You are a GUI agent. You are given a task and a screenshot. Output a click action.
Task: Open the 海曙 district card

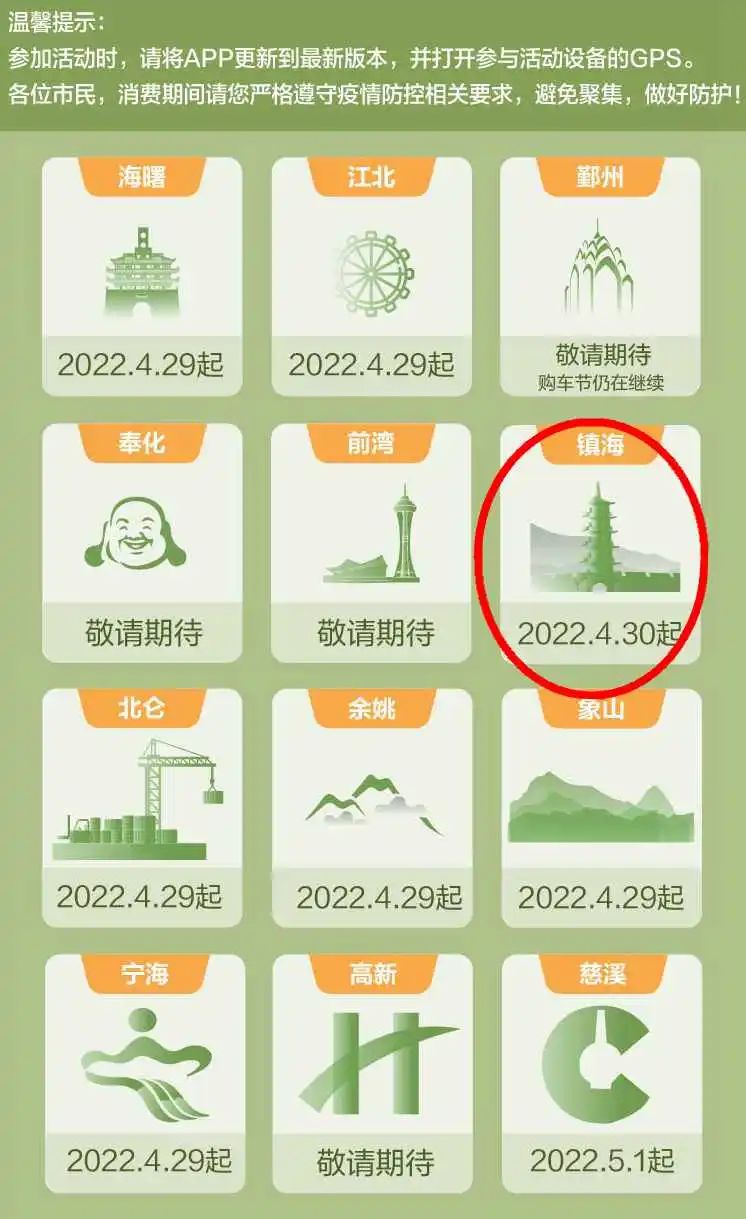141,276
